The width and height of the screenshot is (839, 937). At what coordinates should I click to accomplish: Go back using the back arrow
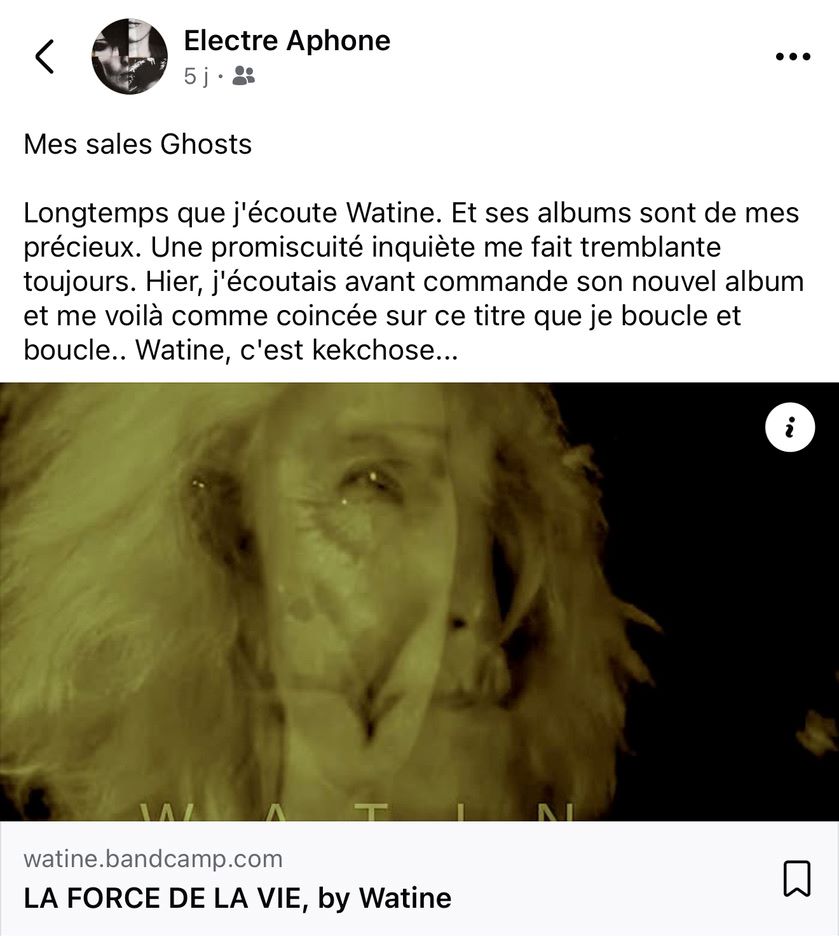[x=44, y=57]
